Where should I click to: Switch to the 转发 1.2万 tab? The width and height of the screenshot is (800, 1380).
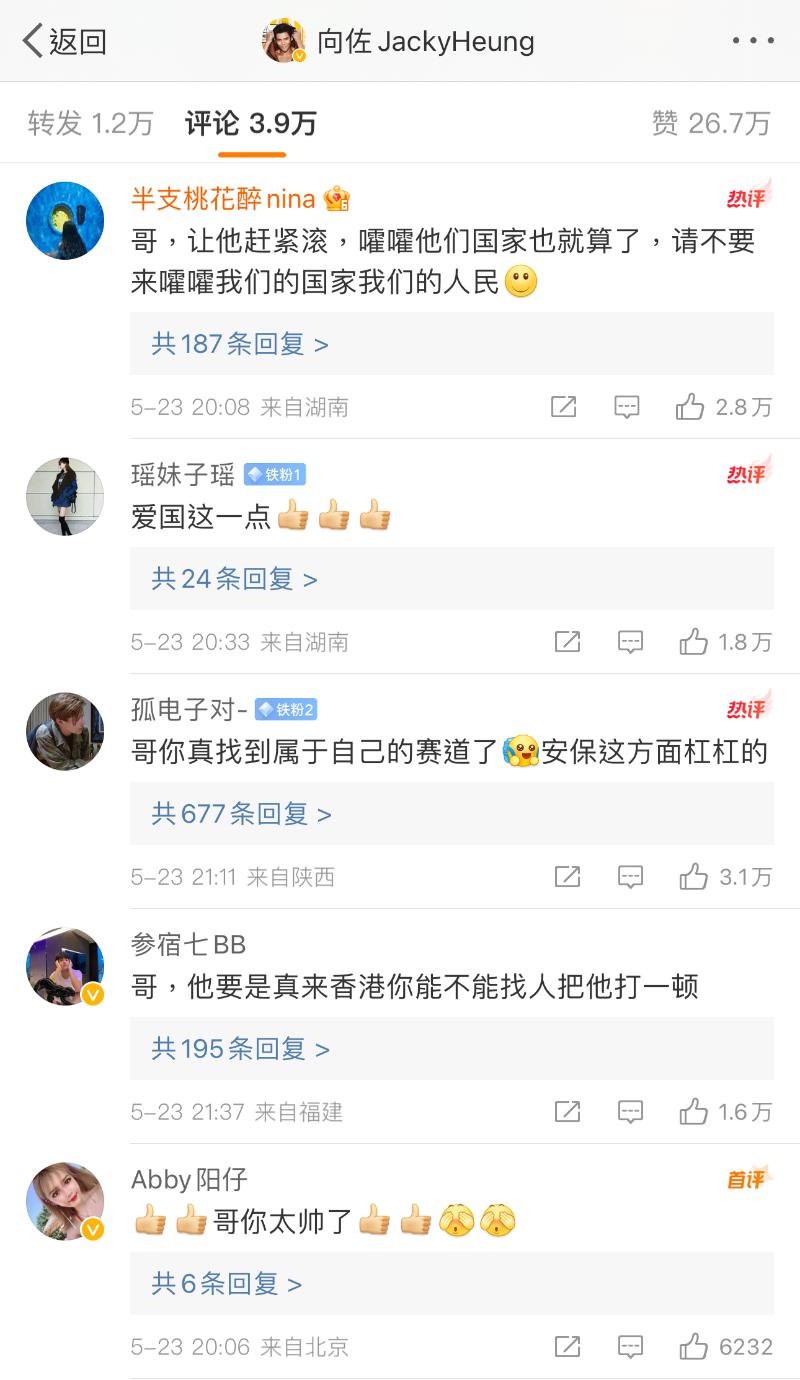(90, 123)
